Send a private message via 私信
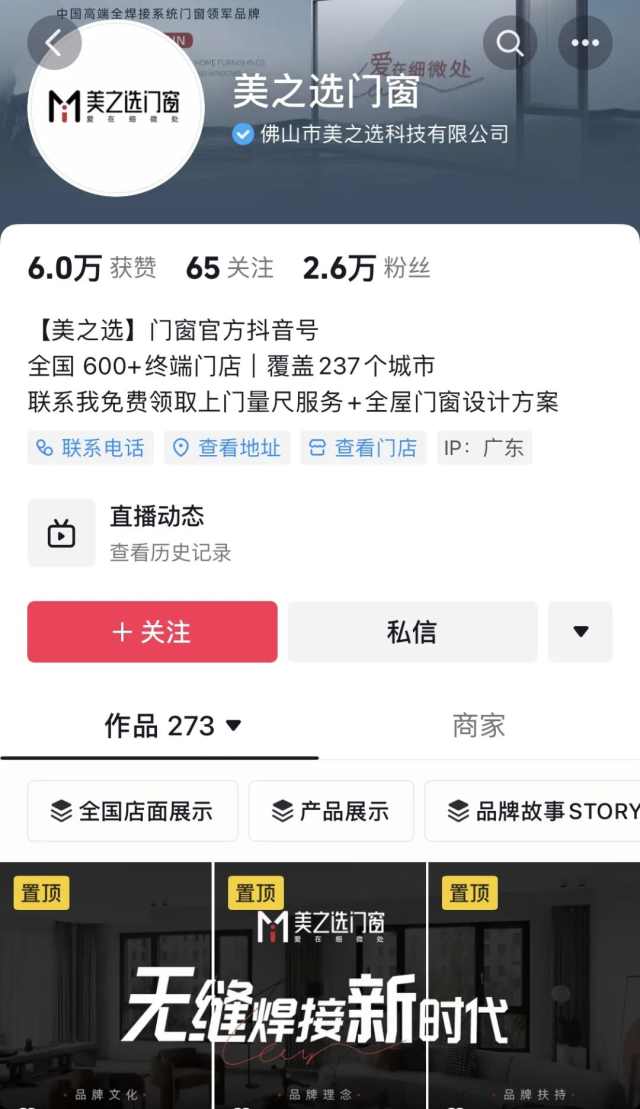The image size is (640, 1109). click(x=412, y=632)
